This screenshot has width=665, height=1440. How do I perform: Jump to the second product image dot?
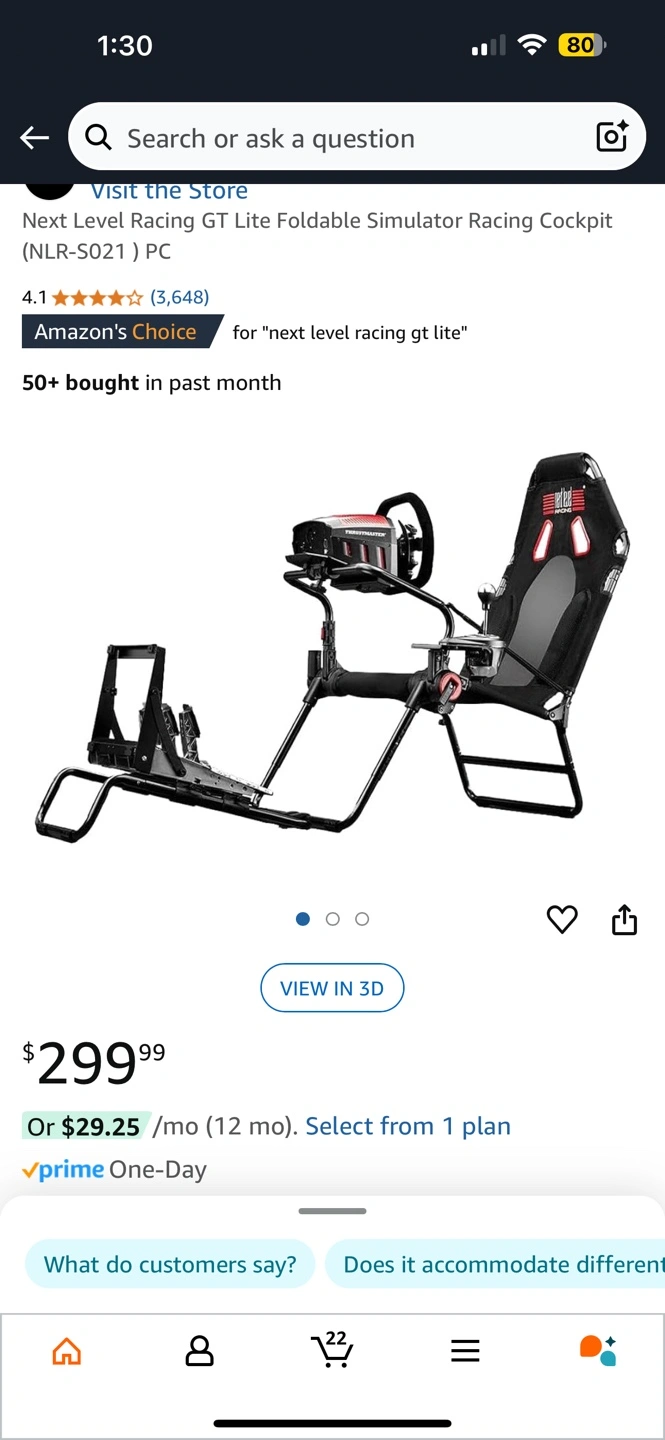click(x=333, y=919)
